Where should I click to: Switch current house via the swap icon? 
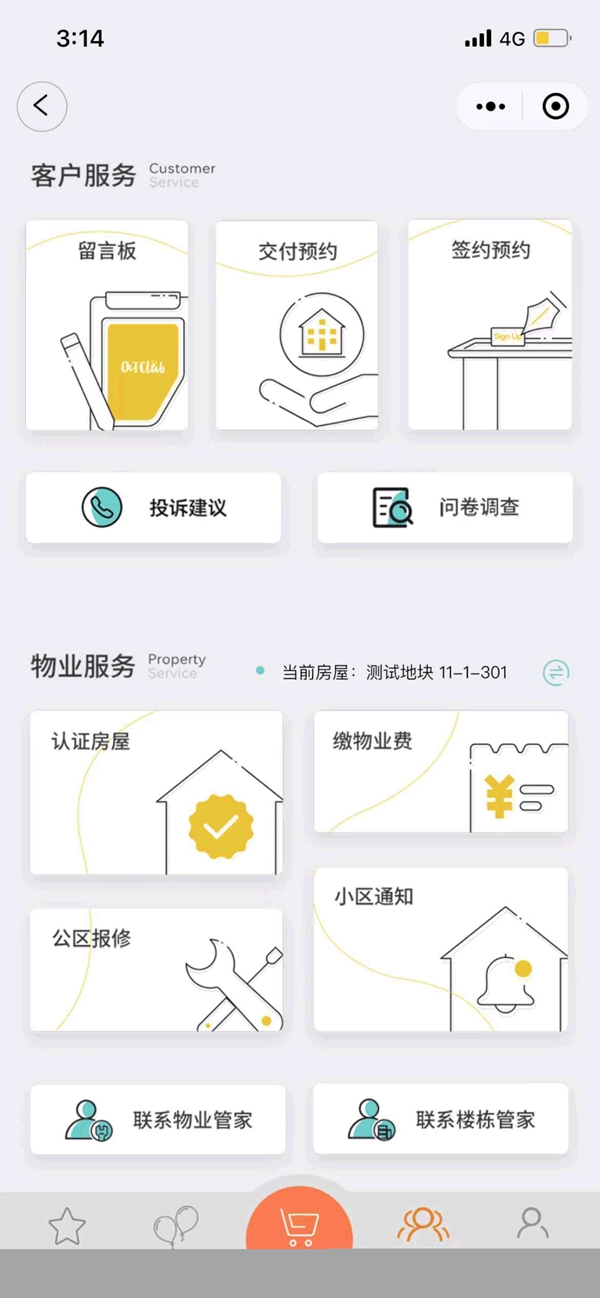click(556, 672)
